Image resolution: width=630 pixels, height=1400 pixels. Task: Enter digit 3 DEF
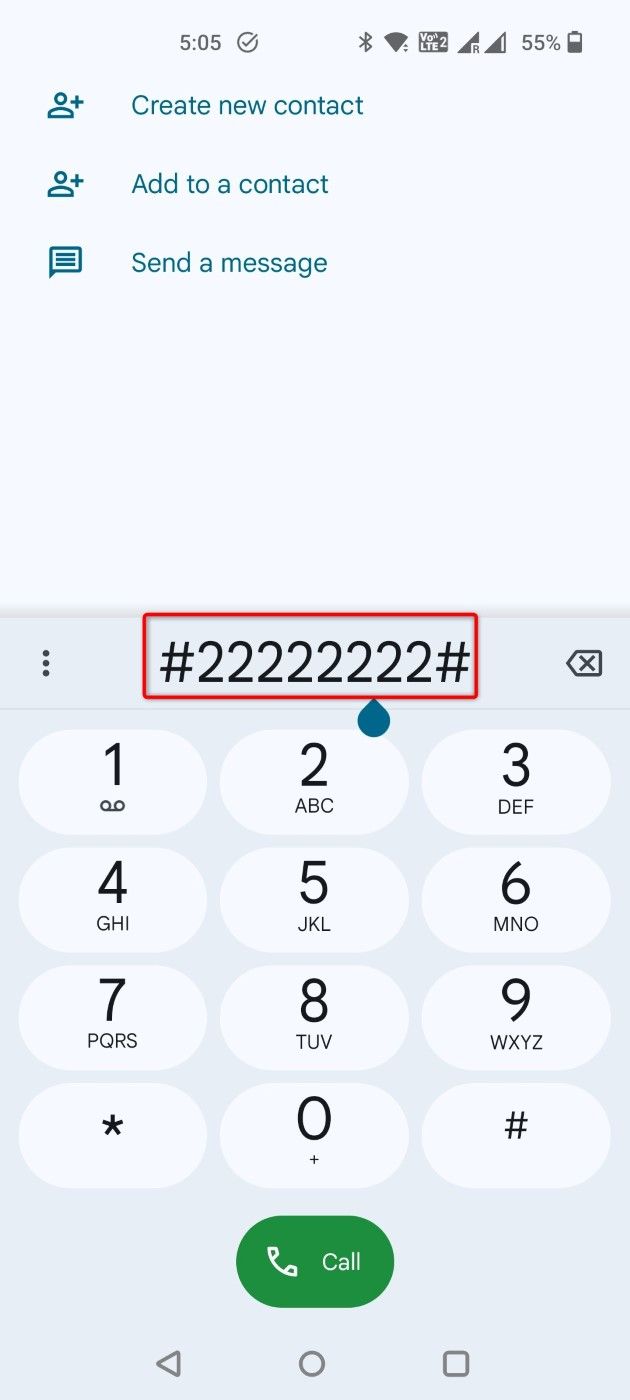[x=516, y=781]
